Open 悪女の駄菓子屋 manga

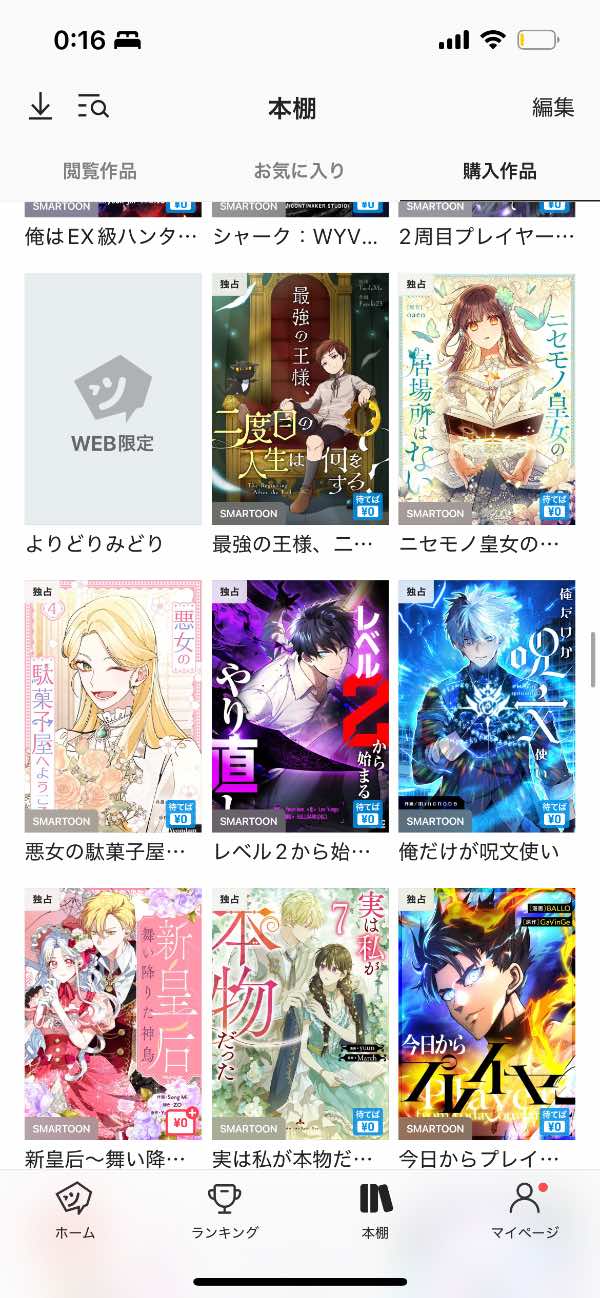tap(113, 706)
